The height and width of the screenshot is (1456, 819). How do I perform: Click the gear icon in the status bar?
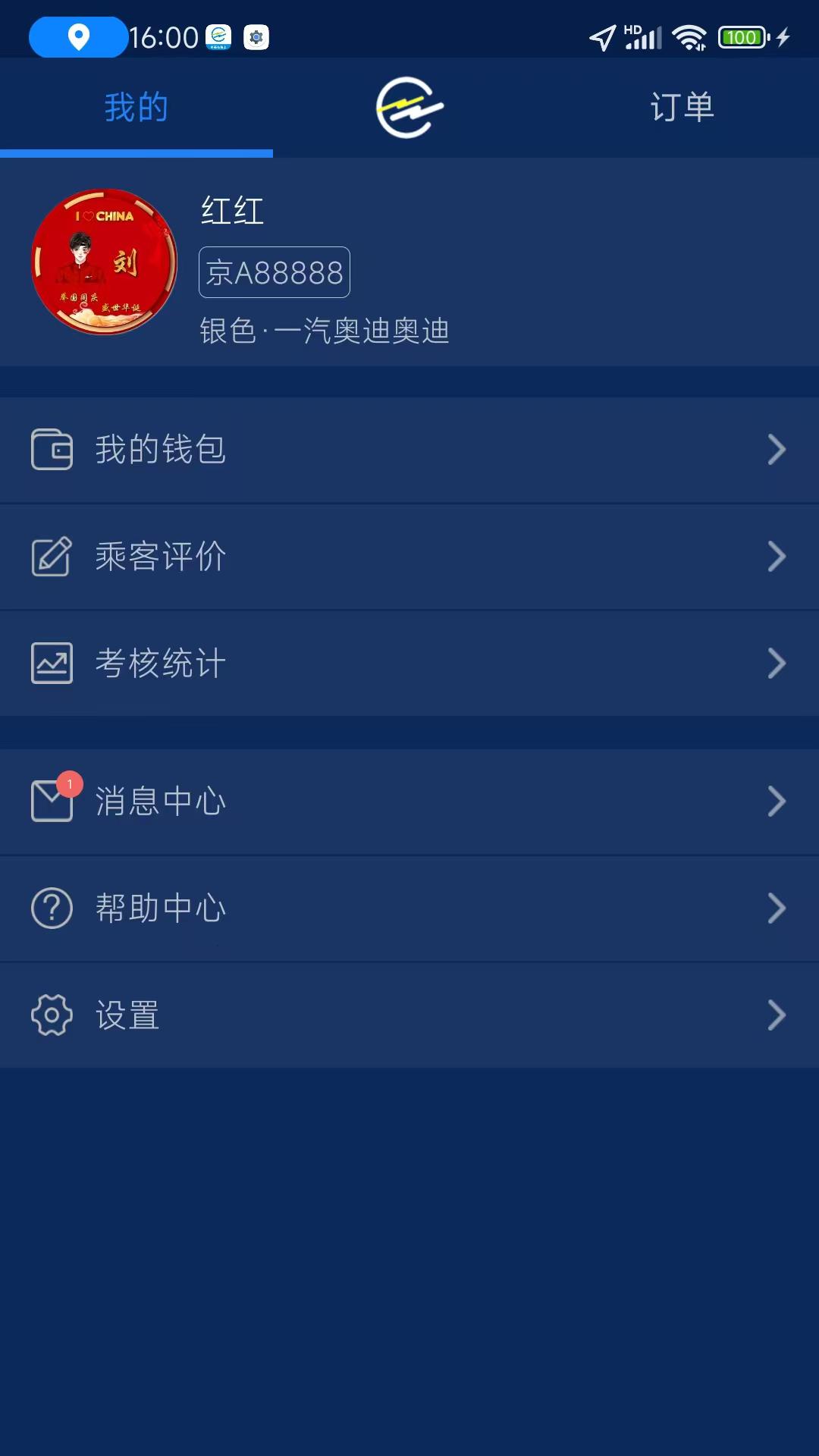tap(256, 36)
